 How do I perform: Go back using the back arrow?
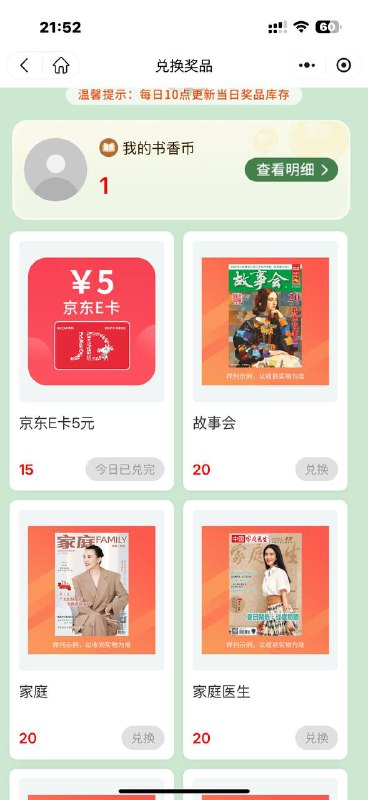click(24, 65)
